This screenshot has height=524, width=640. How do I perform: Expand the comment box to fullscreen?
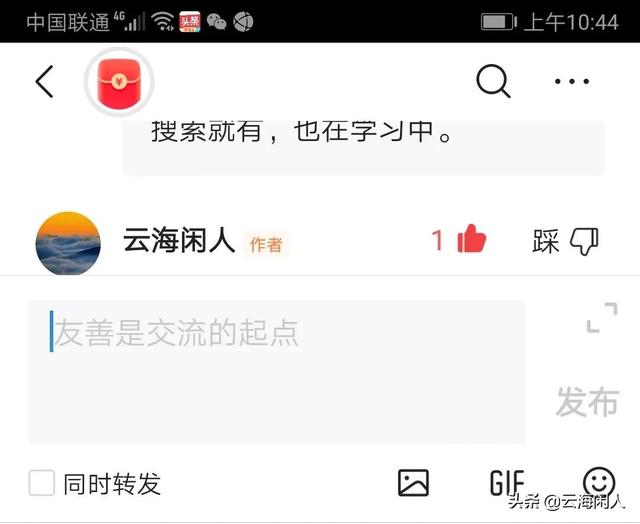601,318
